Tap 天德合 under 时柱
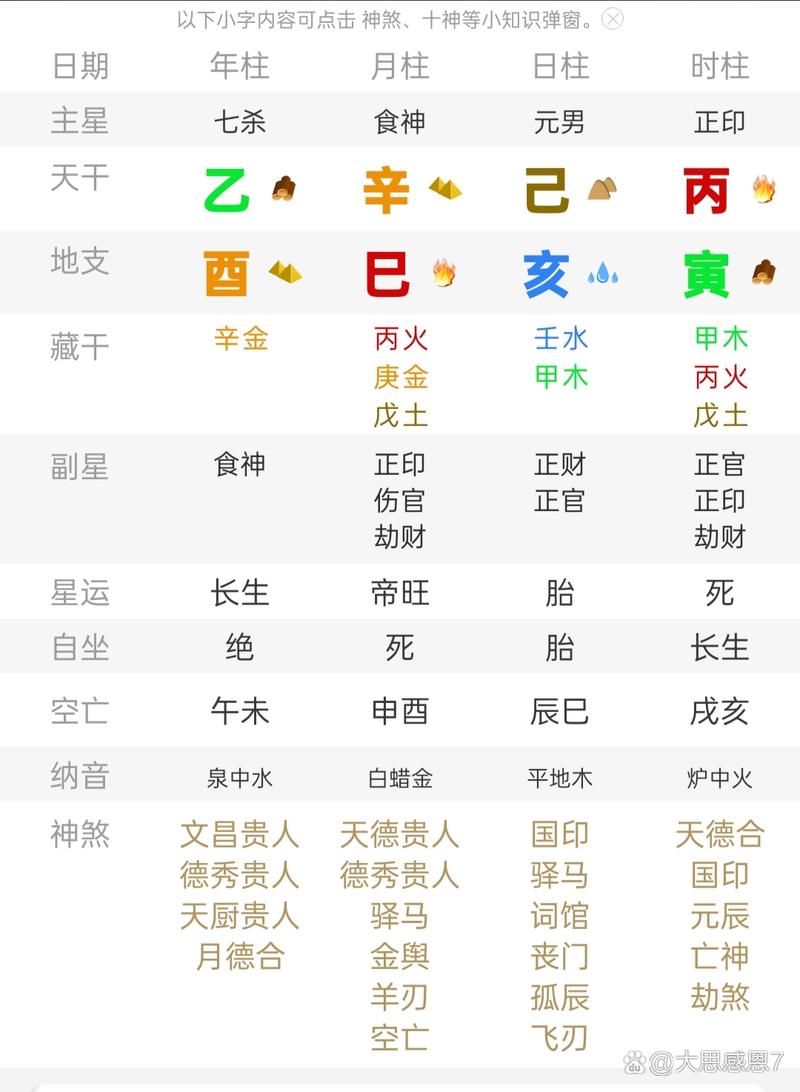The image size is (800, 1092). coord(720,834)
